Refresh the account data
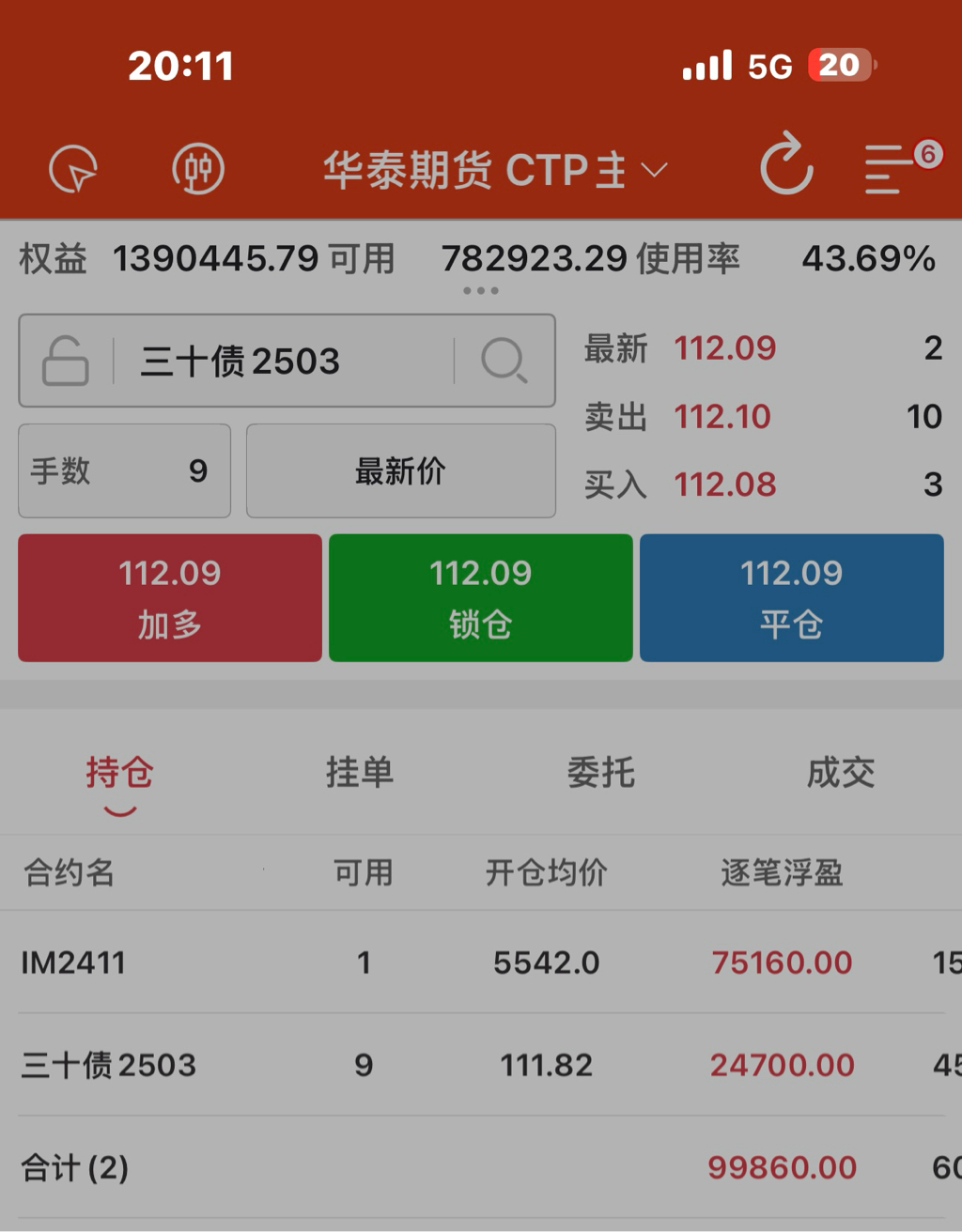The image size is (962, 1232). (785, 166)
